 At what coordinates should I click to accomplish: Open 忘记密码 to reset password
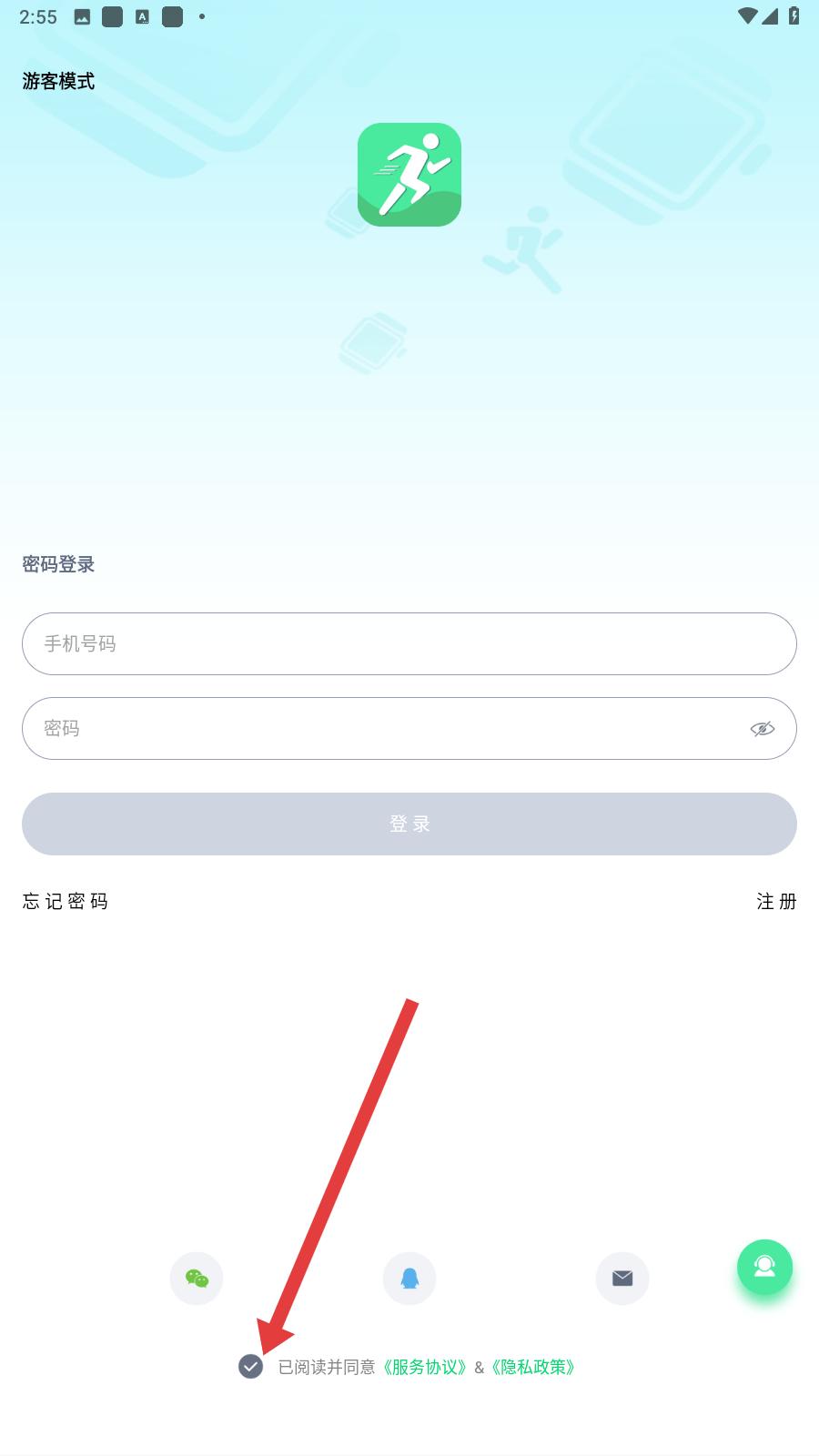66,901
